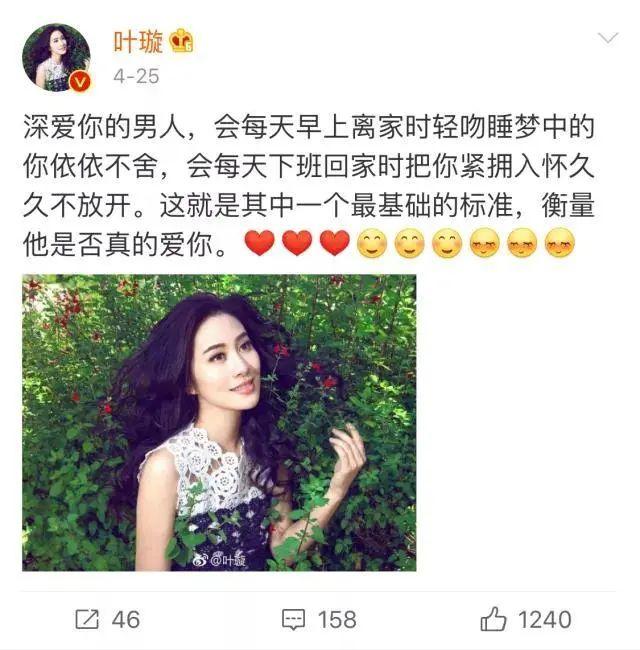View the attached photo in full
This screenshot has height=650, width=640.
[219, 422]
